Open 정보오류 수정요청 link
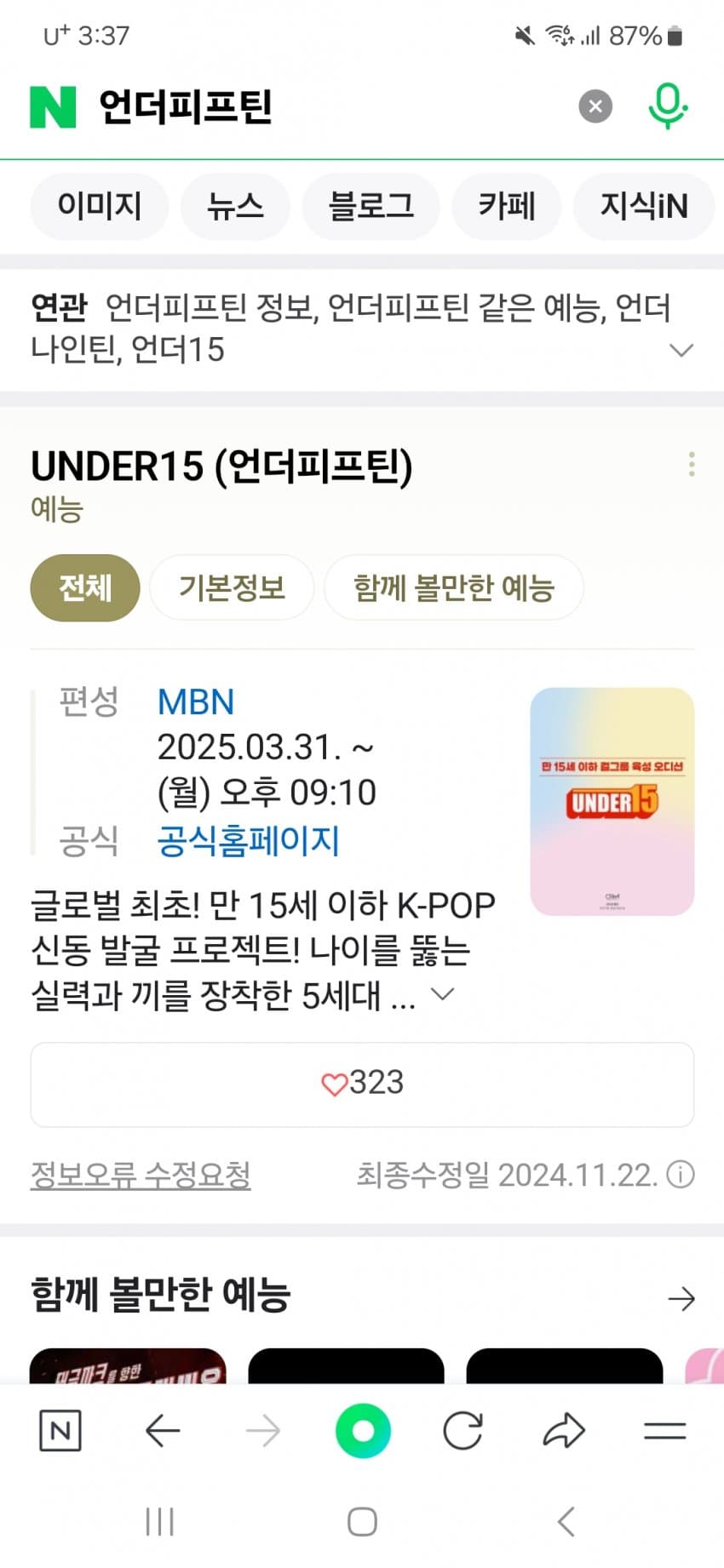This screenshot has height=1568, width=724. 141,1175
